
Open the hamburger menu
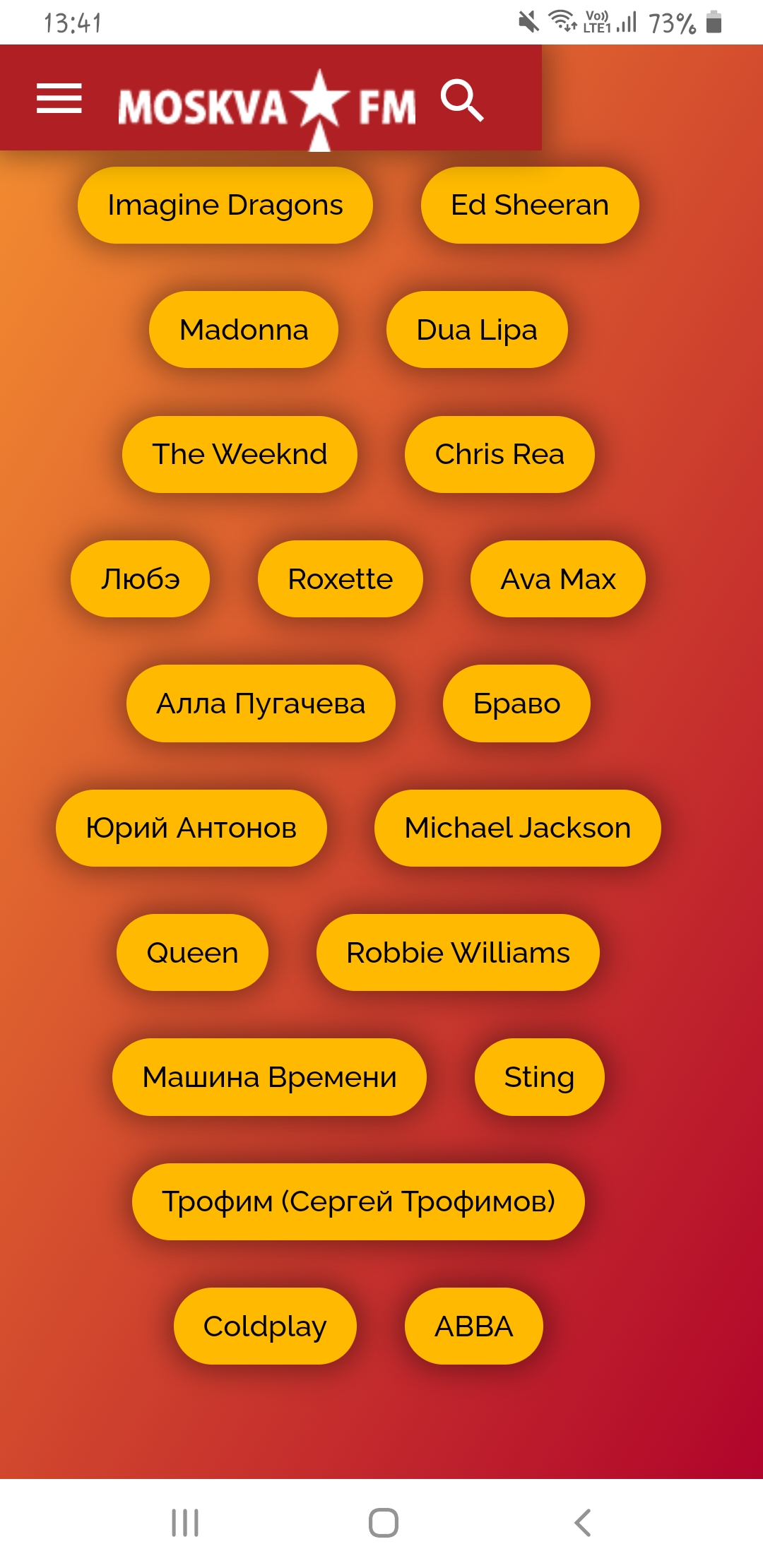click(59, 98)
